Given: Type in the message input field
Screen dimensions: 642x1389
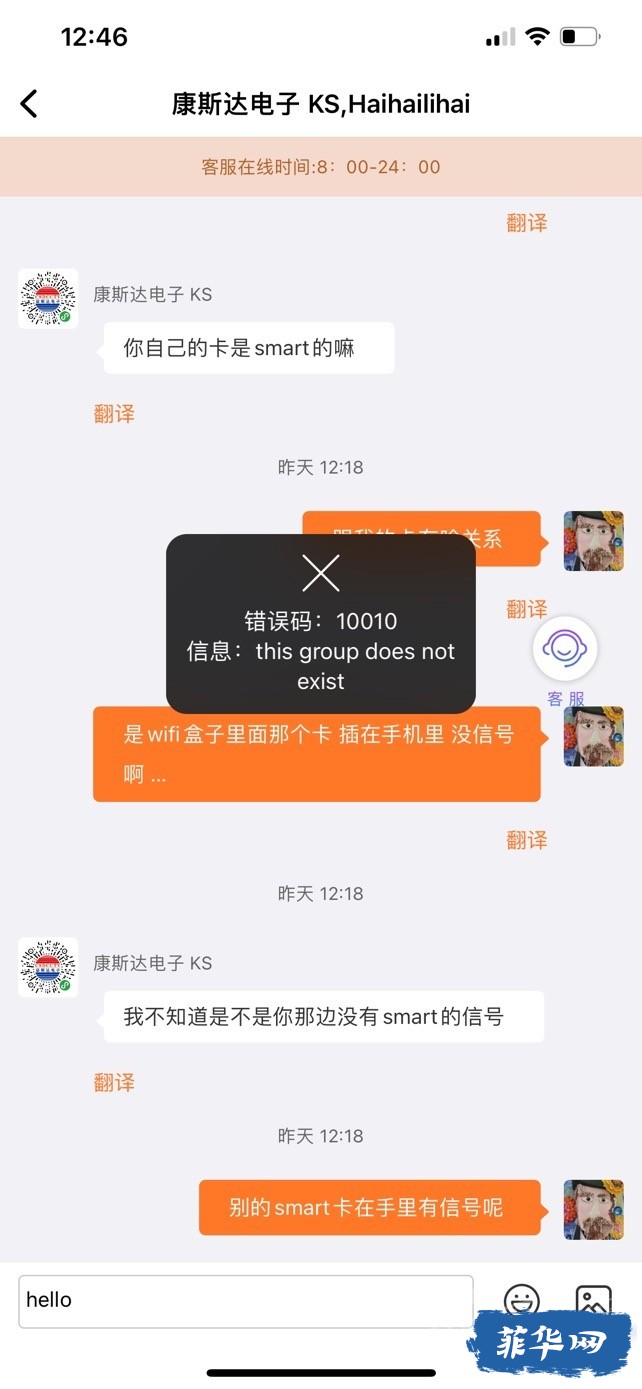Looking at the screenshot, I should click(245, 1301).
